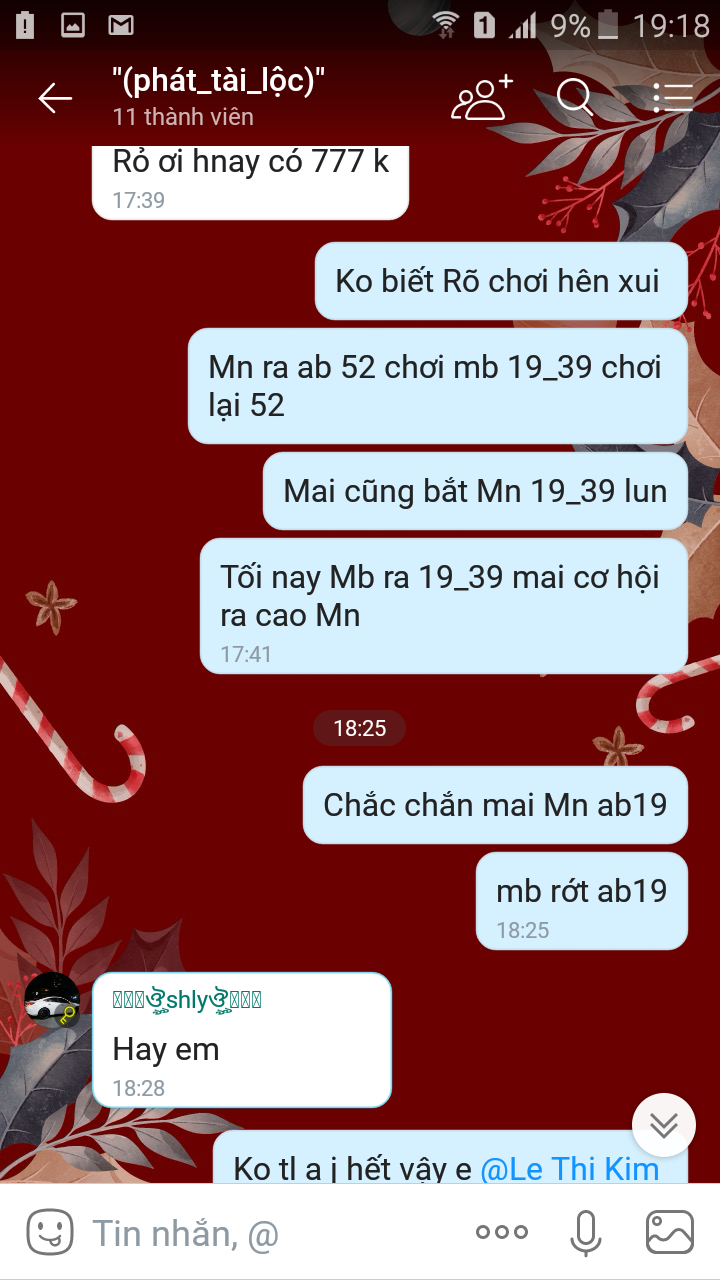Tap the microphone icon for voice message
The image size is (720, 1280).
586,1232
